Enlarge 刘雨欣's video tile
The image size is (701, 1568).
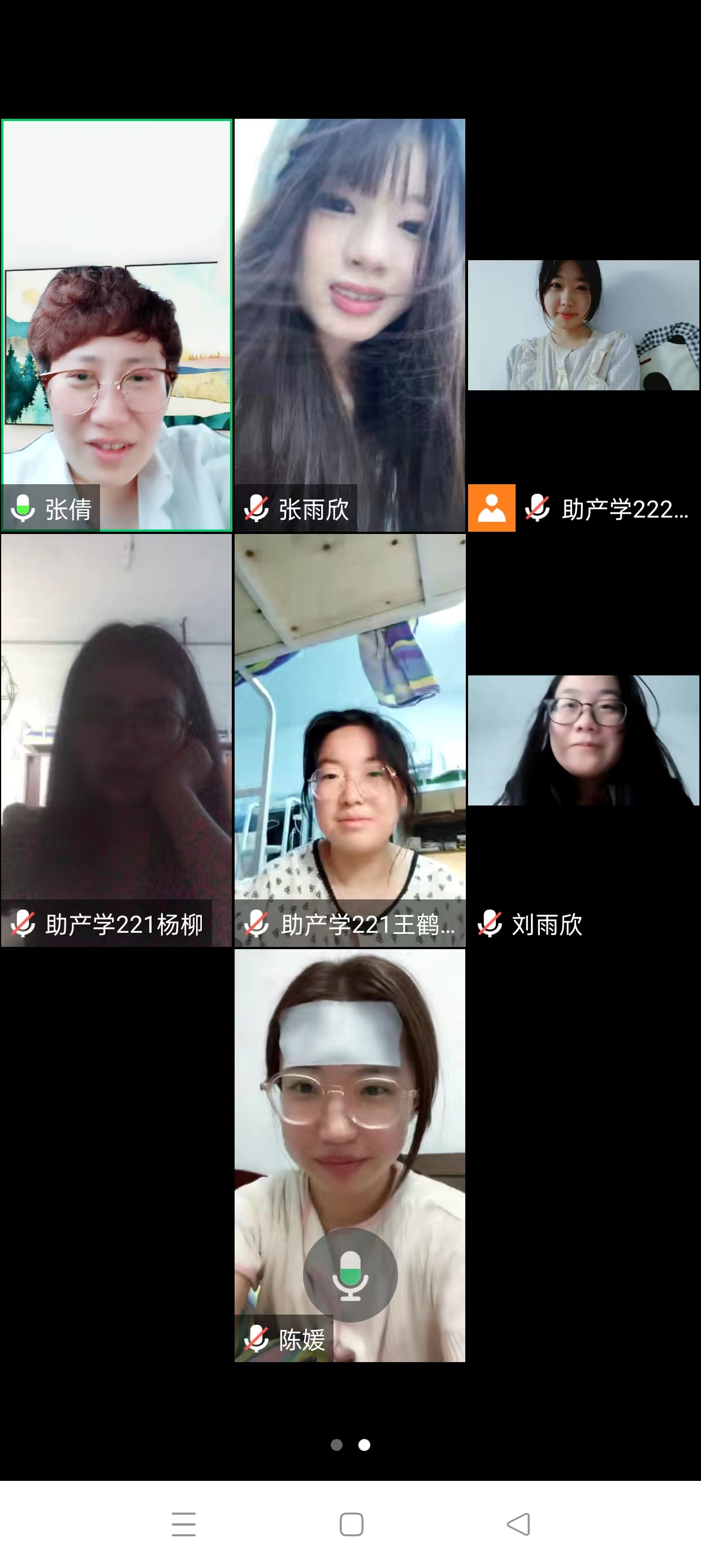coord(583,740)
